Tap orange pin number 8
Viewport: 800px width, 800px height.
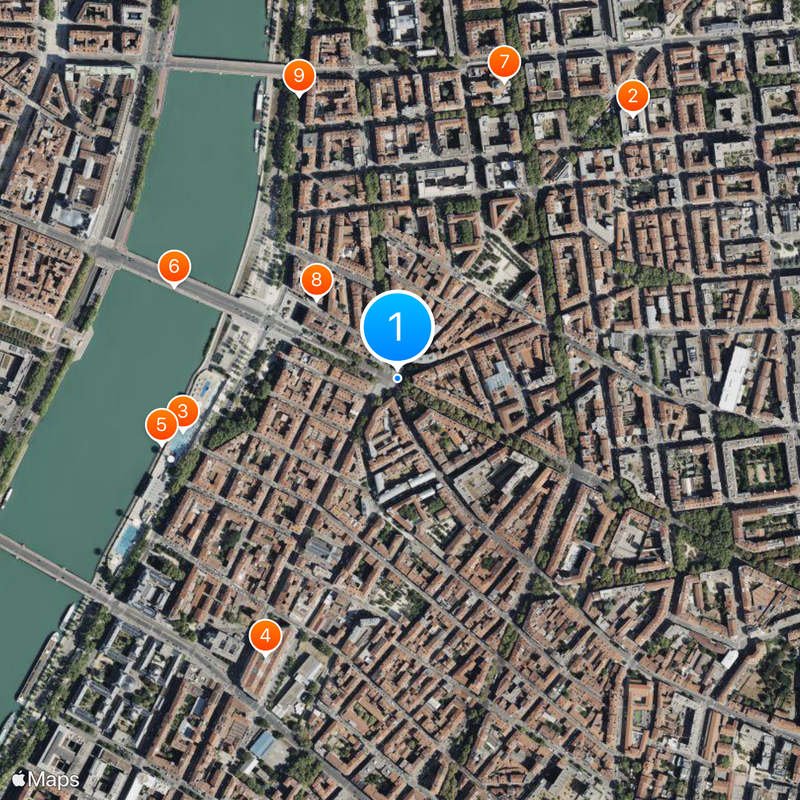(316, 279)
